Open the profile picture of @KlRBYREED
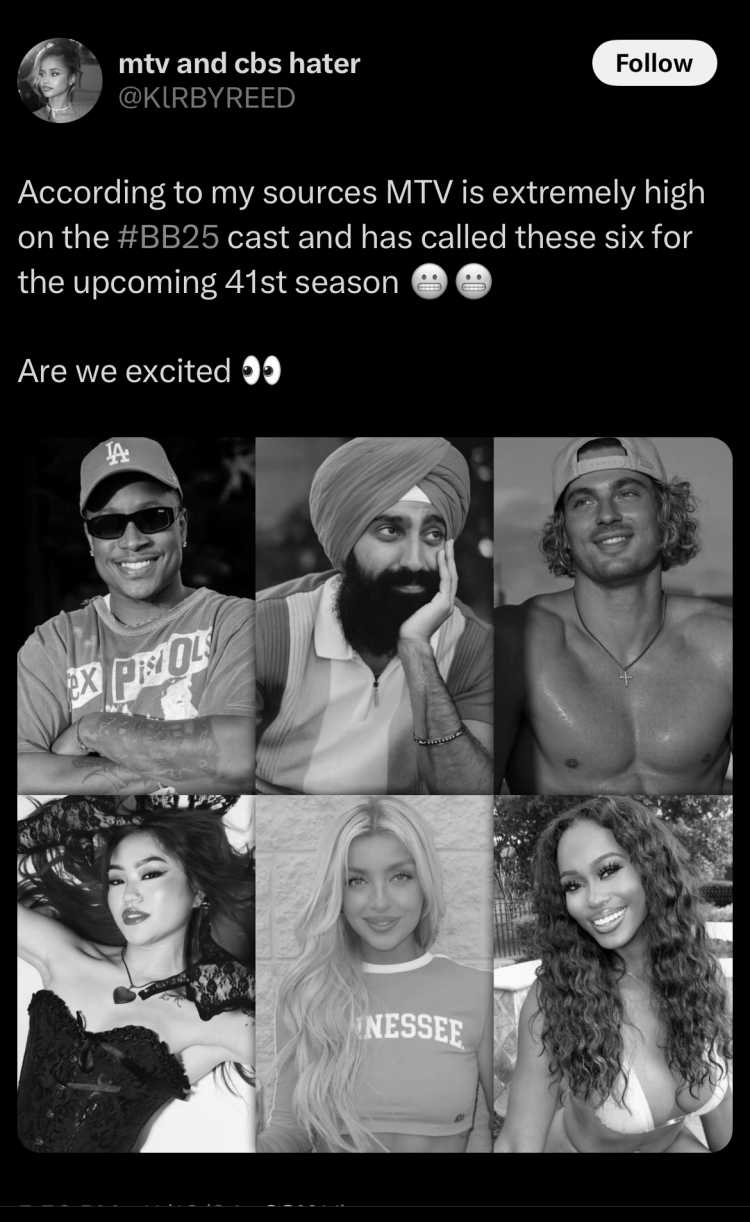Image resolution: width=750 pixels, height=1222 pixels. tap(60, 81)
